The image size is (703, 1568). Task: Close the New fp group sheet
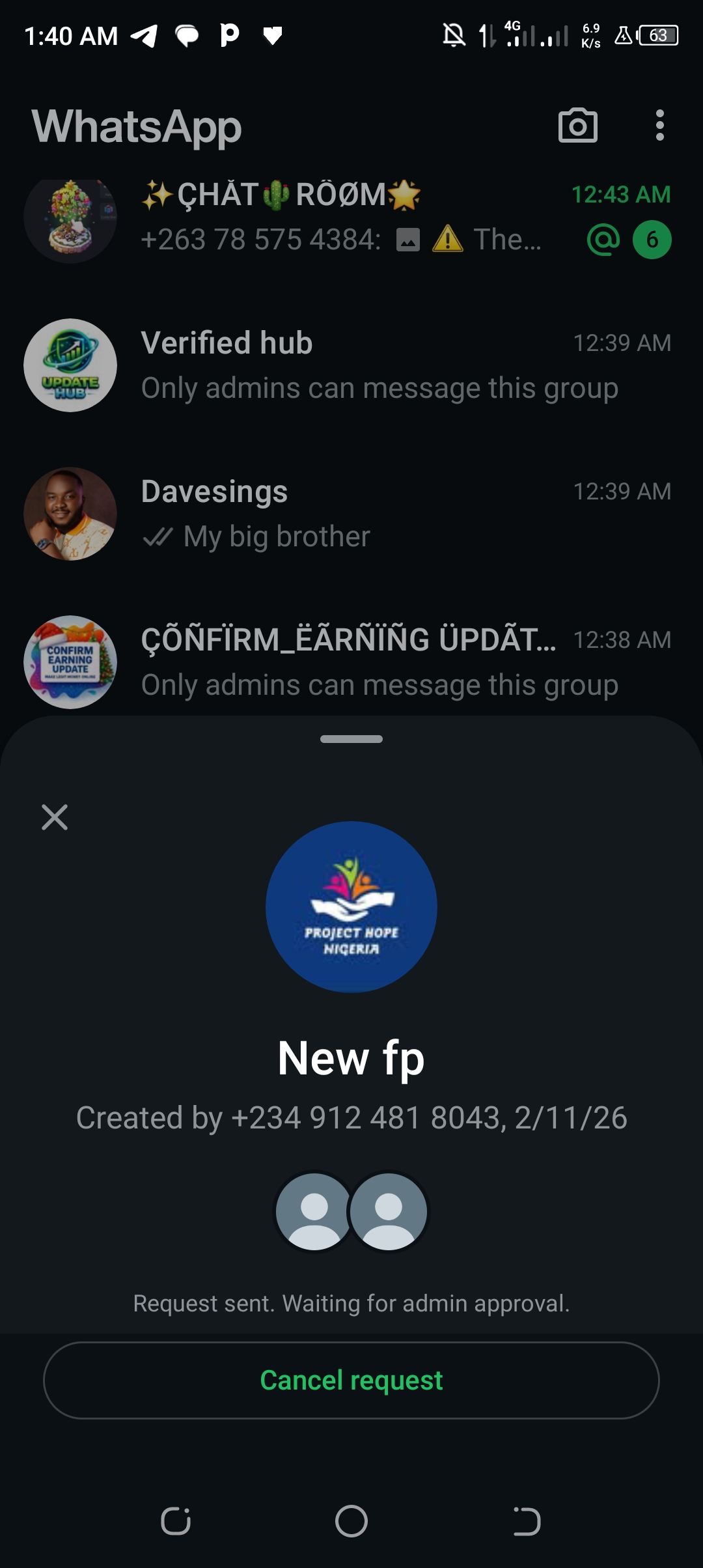click(x=55, y=817)
